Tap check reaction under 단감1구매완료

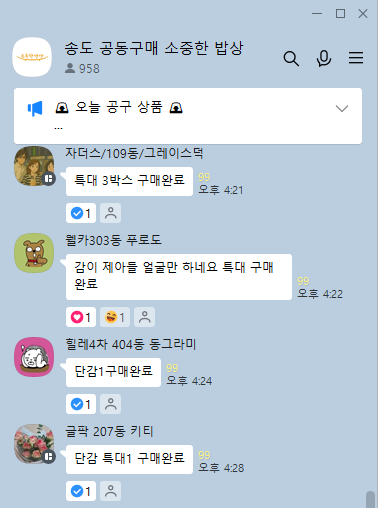click(81, 404)
